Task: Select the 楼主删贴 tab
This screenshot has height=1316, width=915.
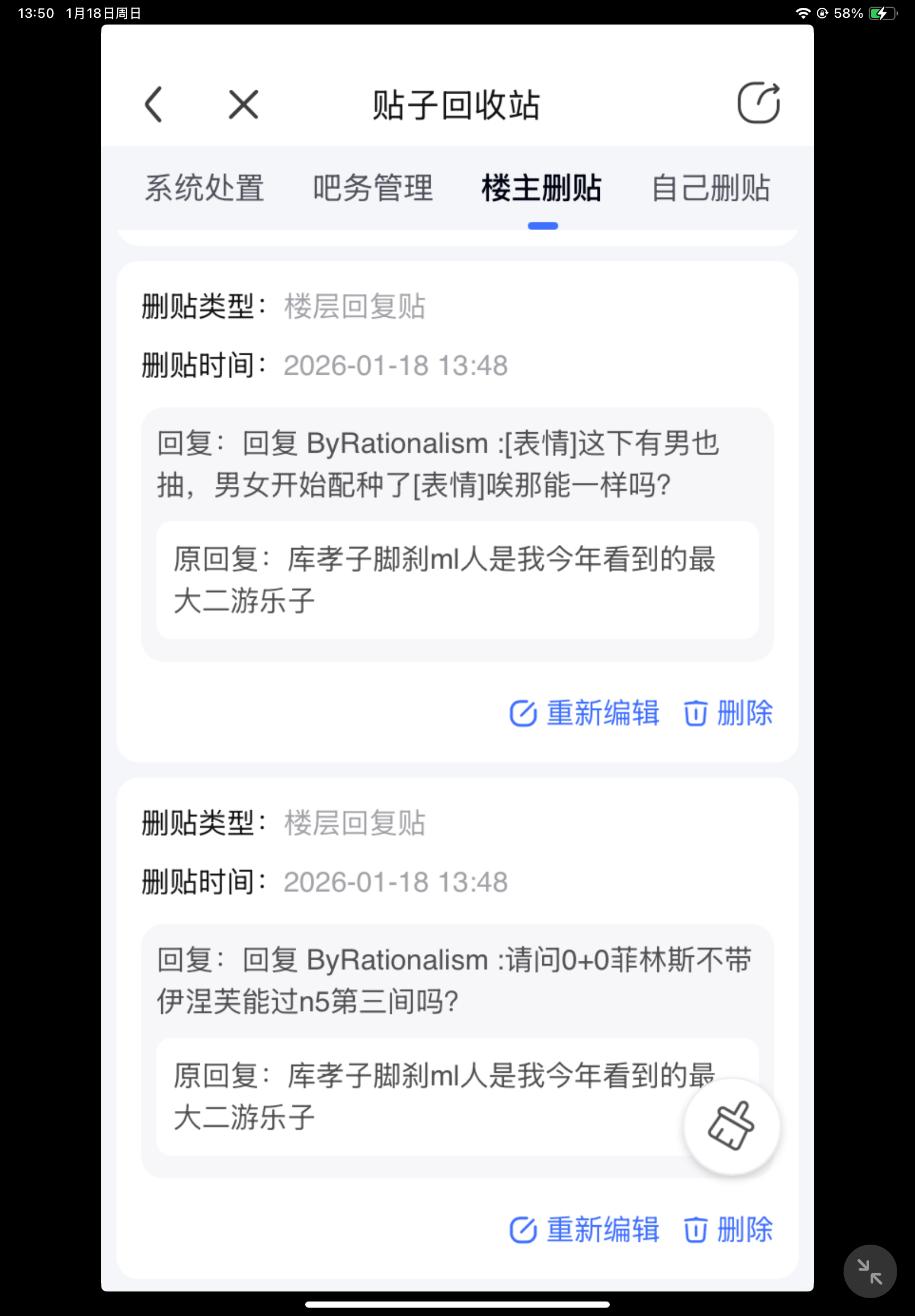Action: 542,188
